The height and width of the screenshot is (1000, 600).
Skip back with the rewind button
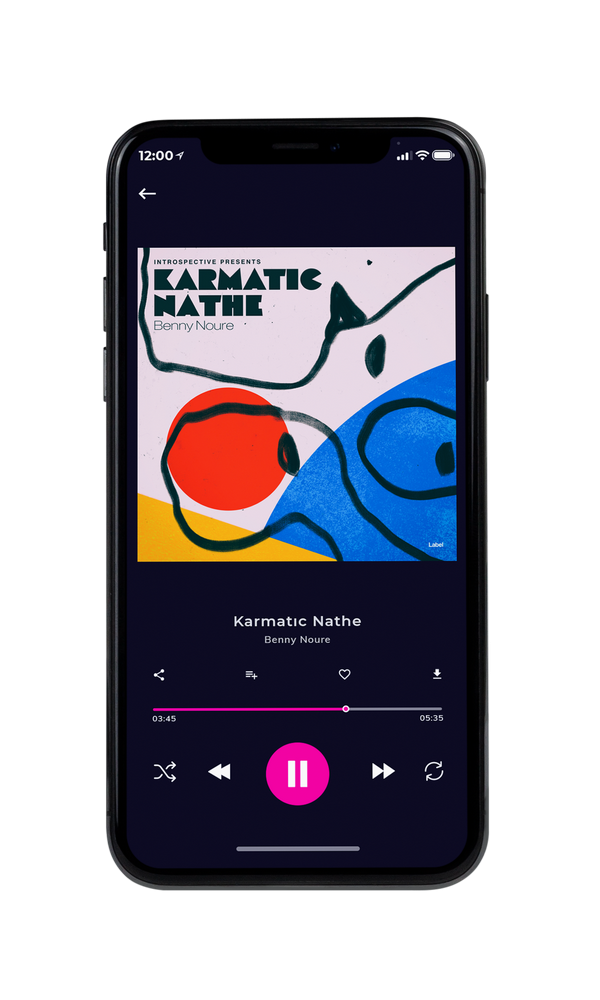(219, 772)
